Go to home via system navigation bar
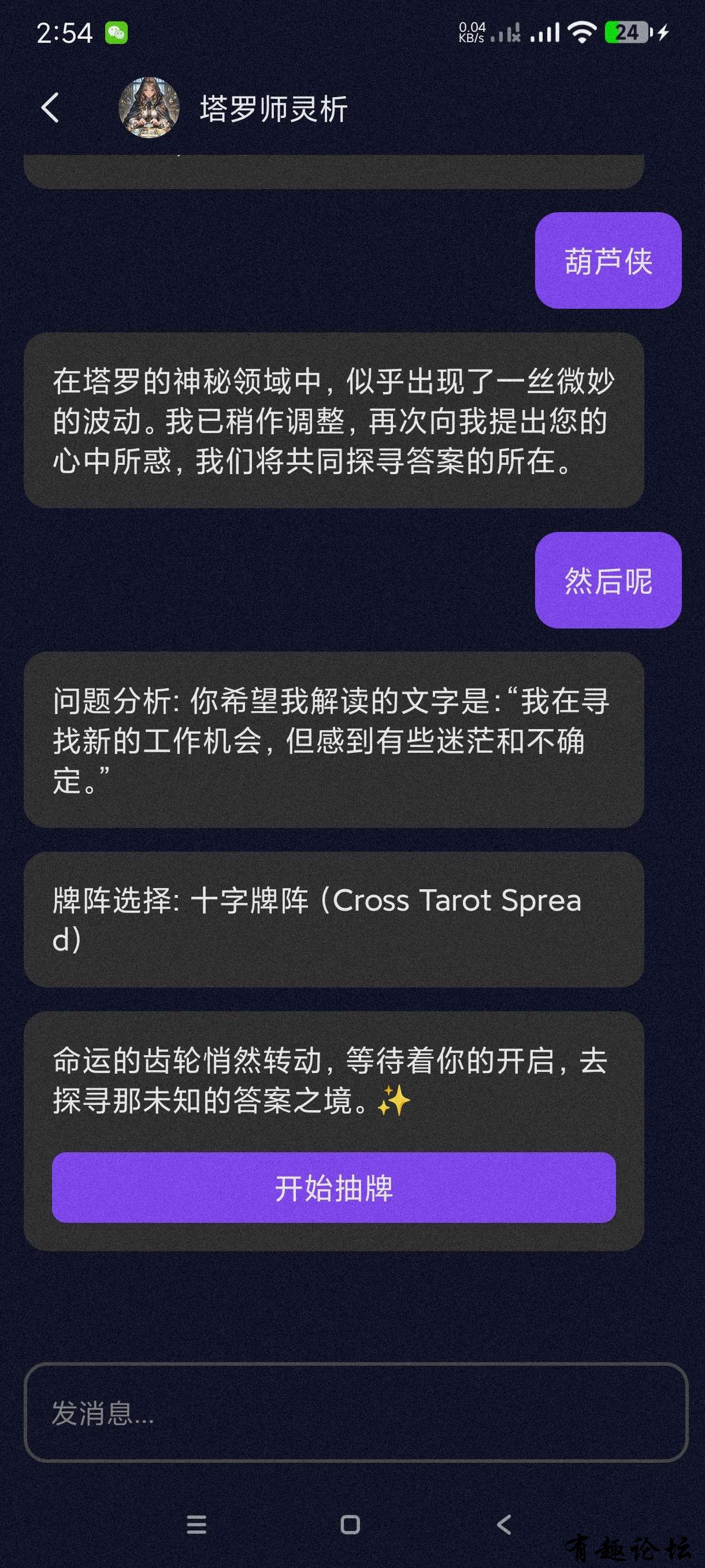Screen dimensions: 705x1568 click(350, 1524)
